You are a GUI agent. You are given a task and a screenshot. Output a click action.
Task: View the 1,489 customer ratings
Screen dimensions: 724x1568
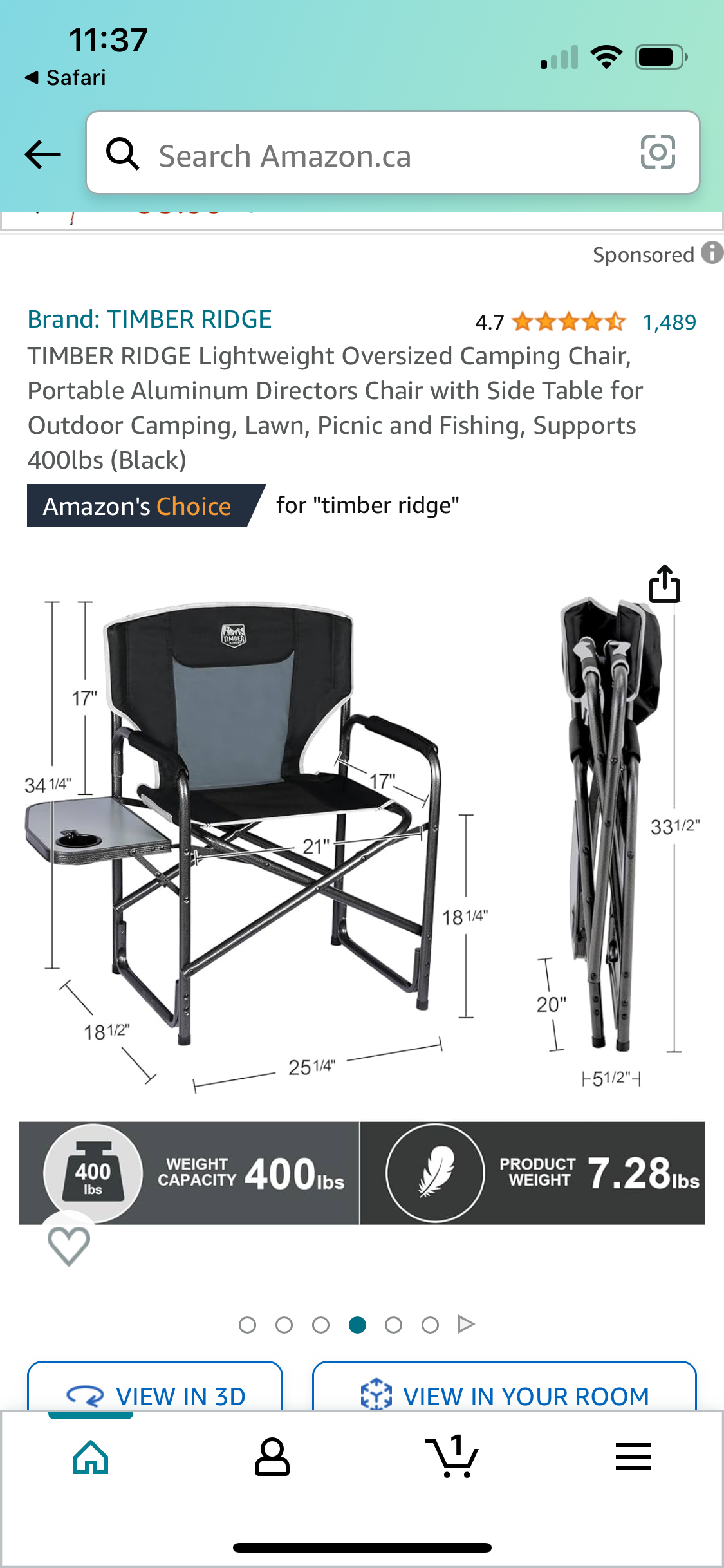click(x=669, y=322)
